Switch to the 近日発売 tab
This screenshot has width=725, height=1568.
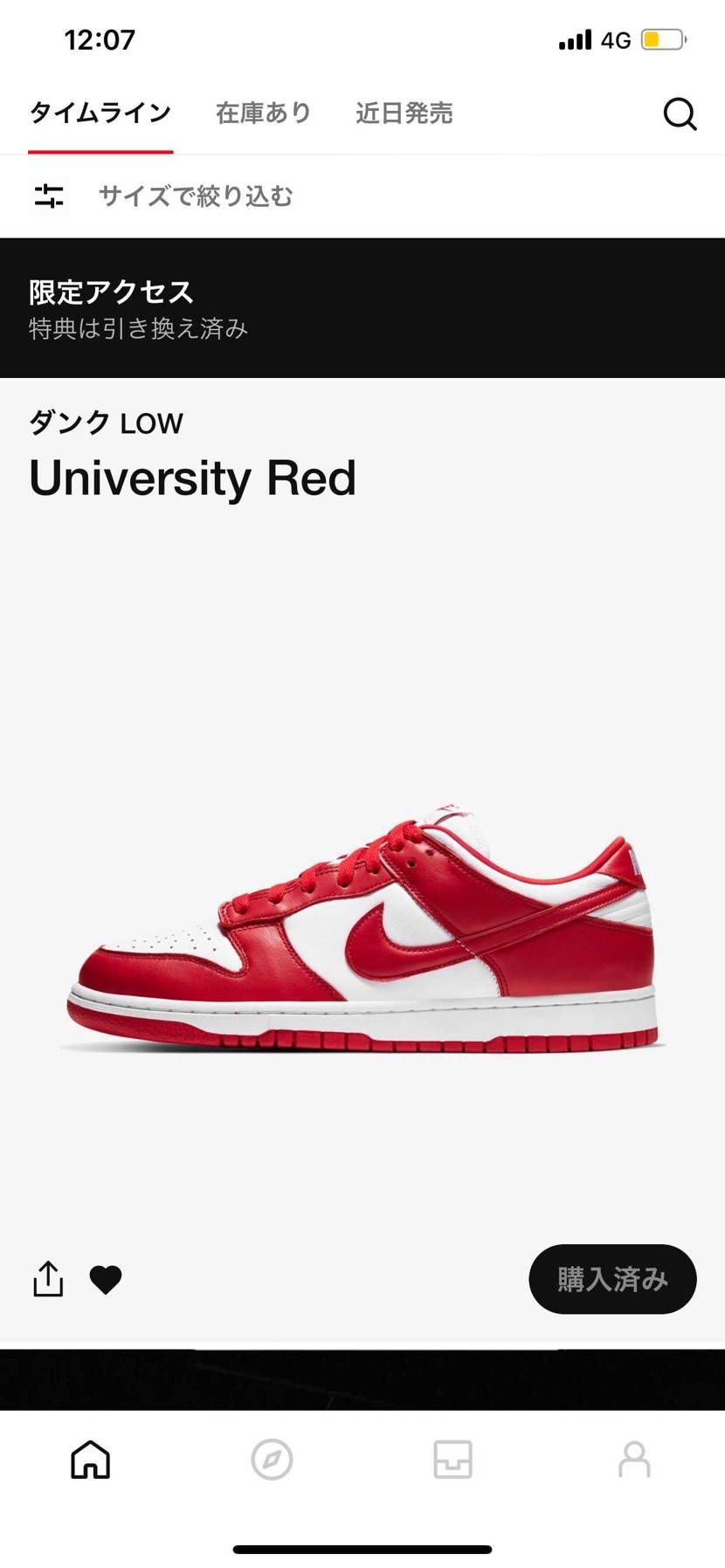click(404, 113)
